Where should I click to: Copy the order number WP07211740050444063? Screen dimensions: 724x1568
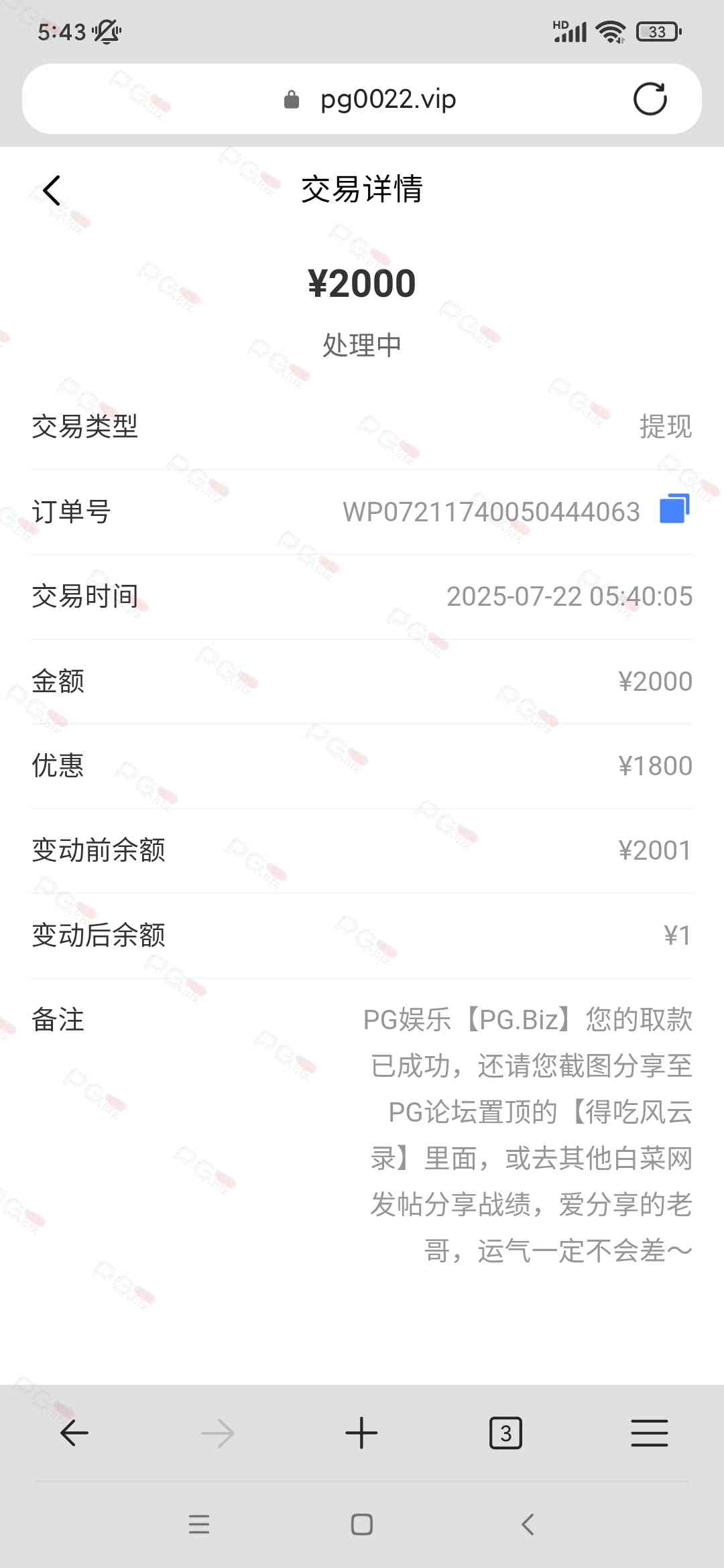tap(674, 509)
